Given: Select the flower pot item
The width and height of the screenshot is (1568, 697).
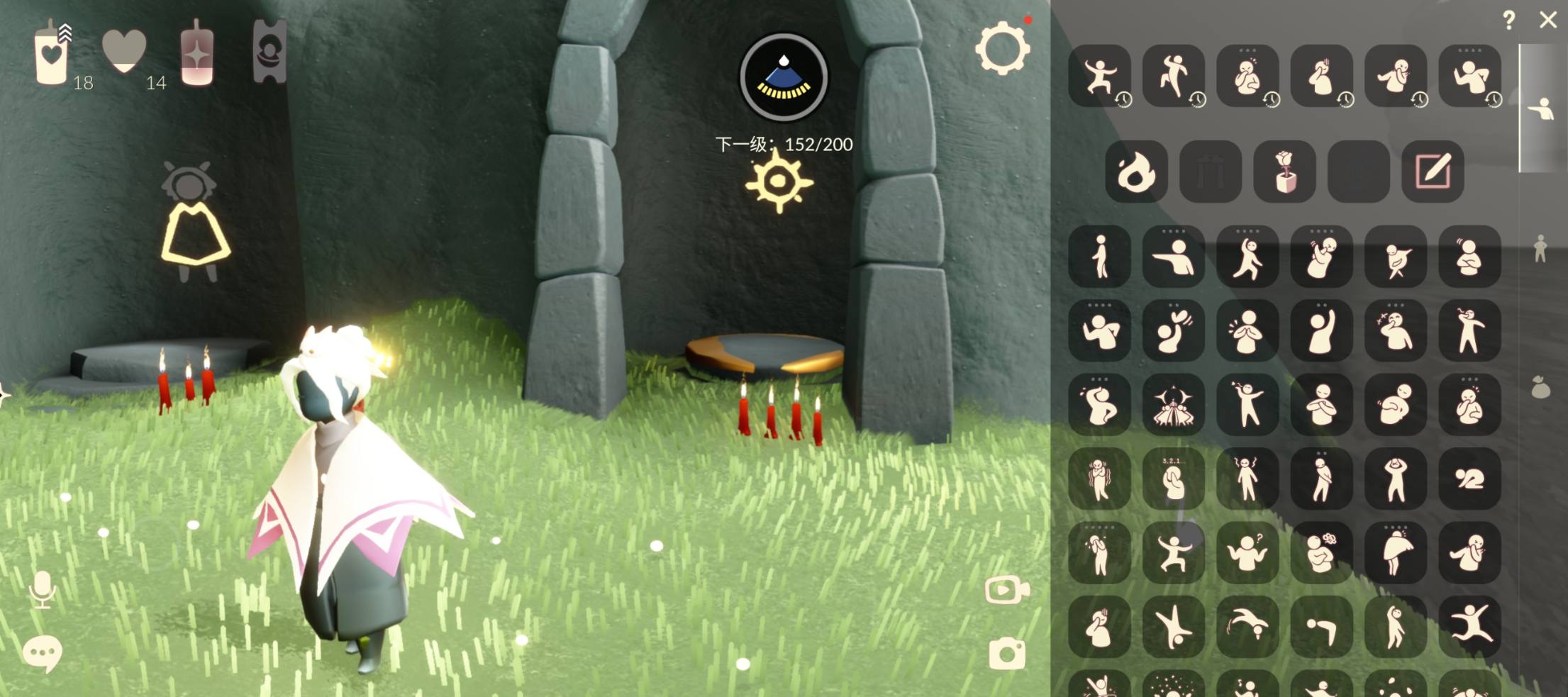Looking at the screenshot, I should click(x=1284, y=172).
